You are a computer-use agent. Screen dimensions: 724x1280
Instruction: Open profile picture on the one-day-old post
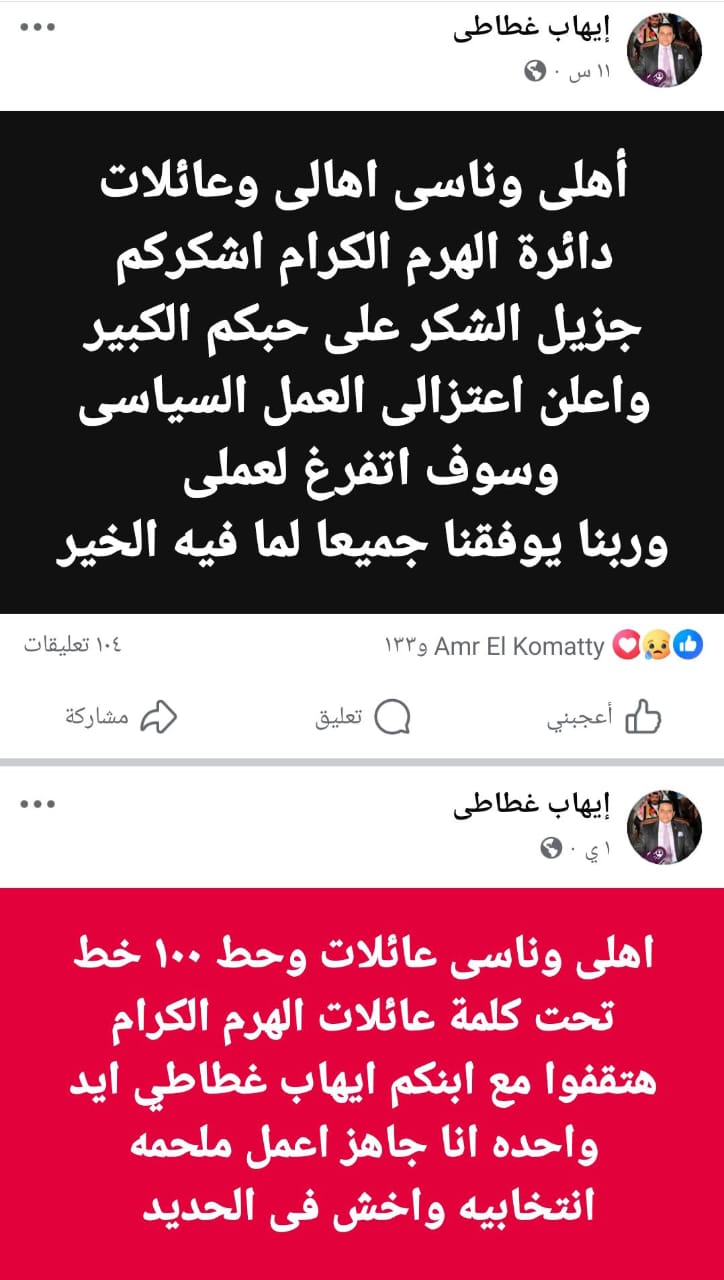click(x=664, y=827)
